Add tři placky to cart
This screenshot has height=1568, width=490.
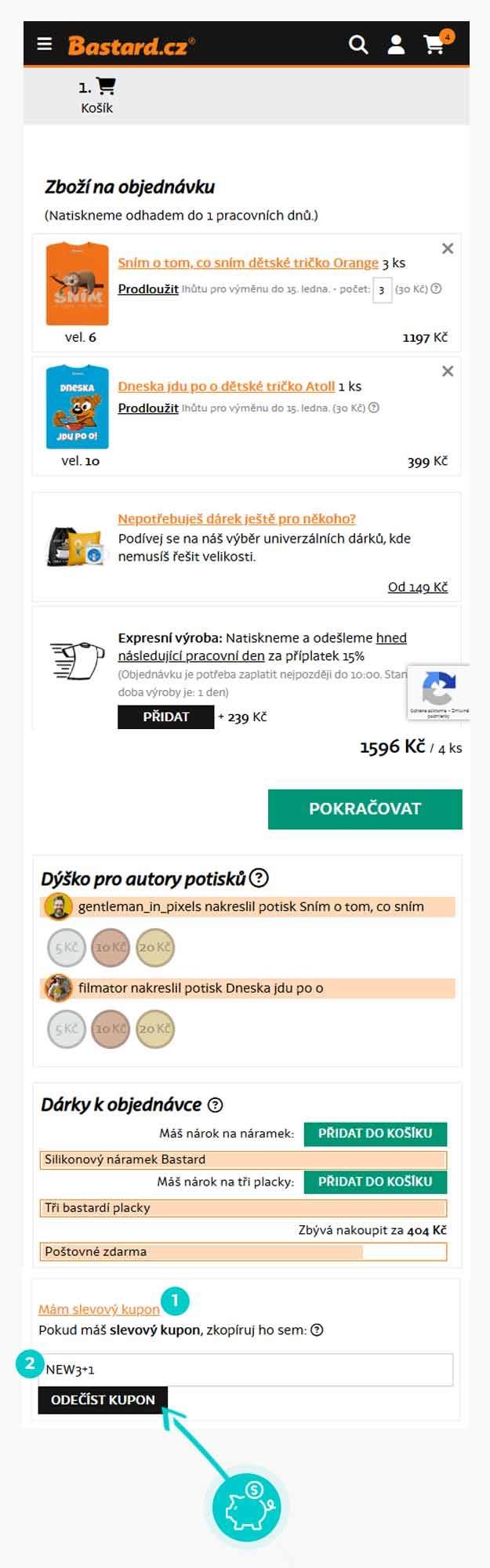coord(375,1181)
